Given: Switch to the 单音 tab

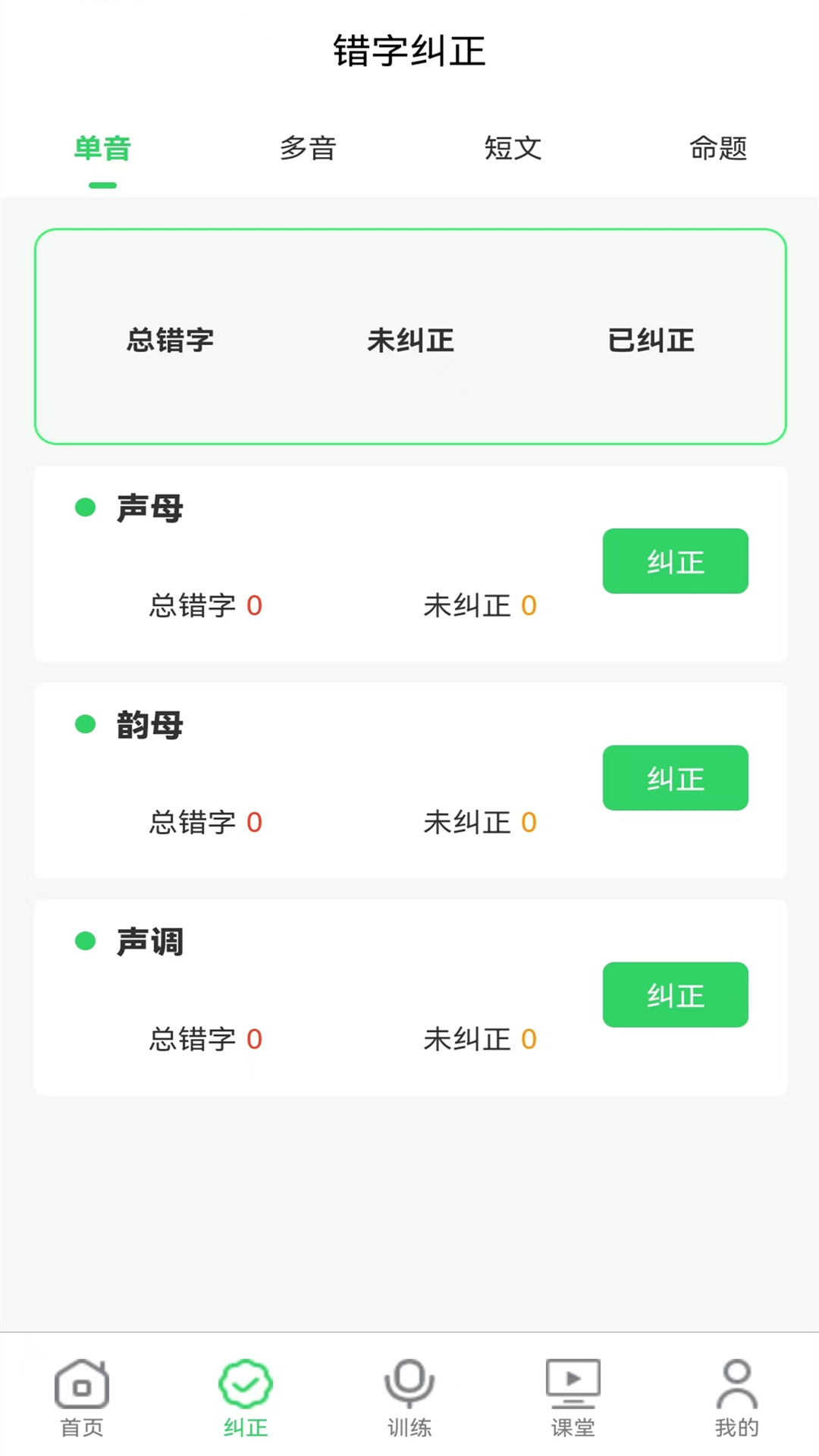Looking at the screenshot, I should (102, 149).
